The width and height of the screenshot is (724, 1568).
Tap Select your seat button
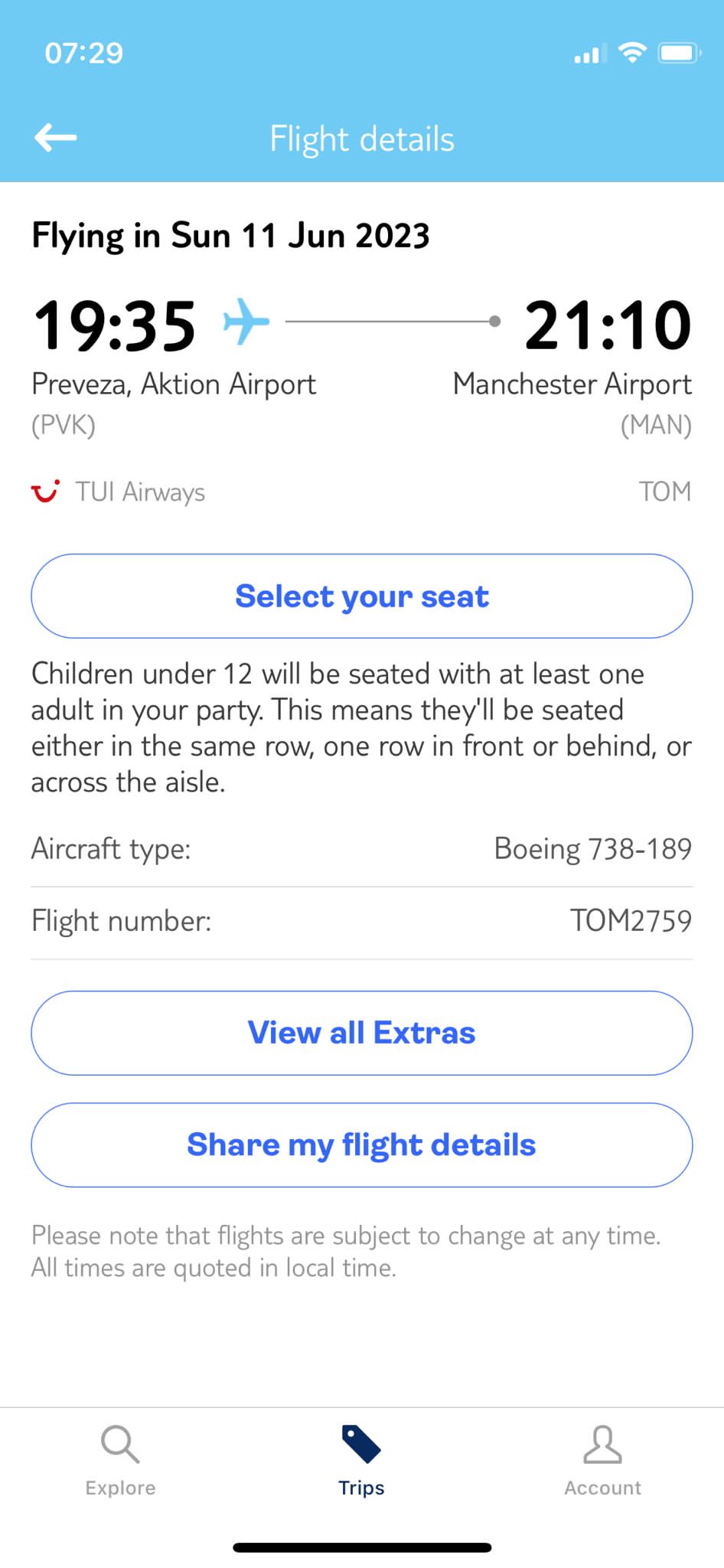point(362,596)
